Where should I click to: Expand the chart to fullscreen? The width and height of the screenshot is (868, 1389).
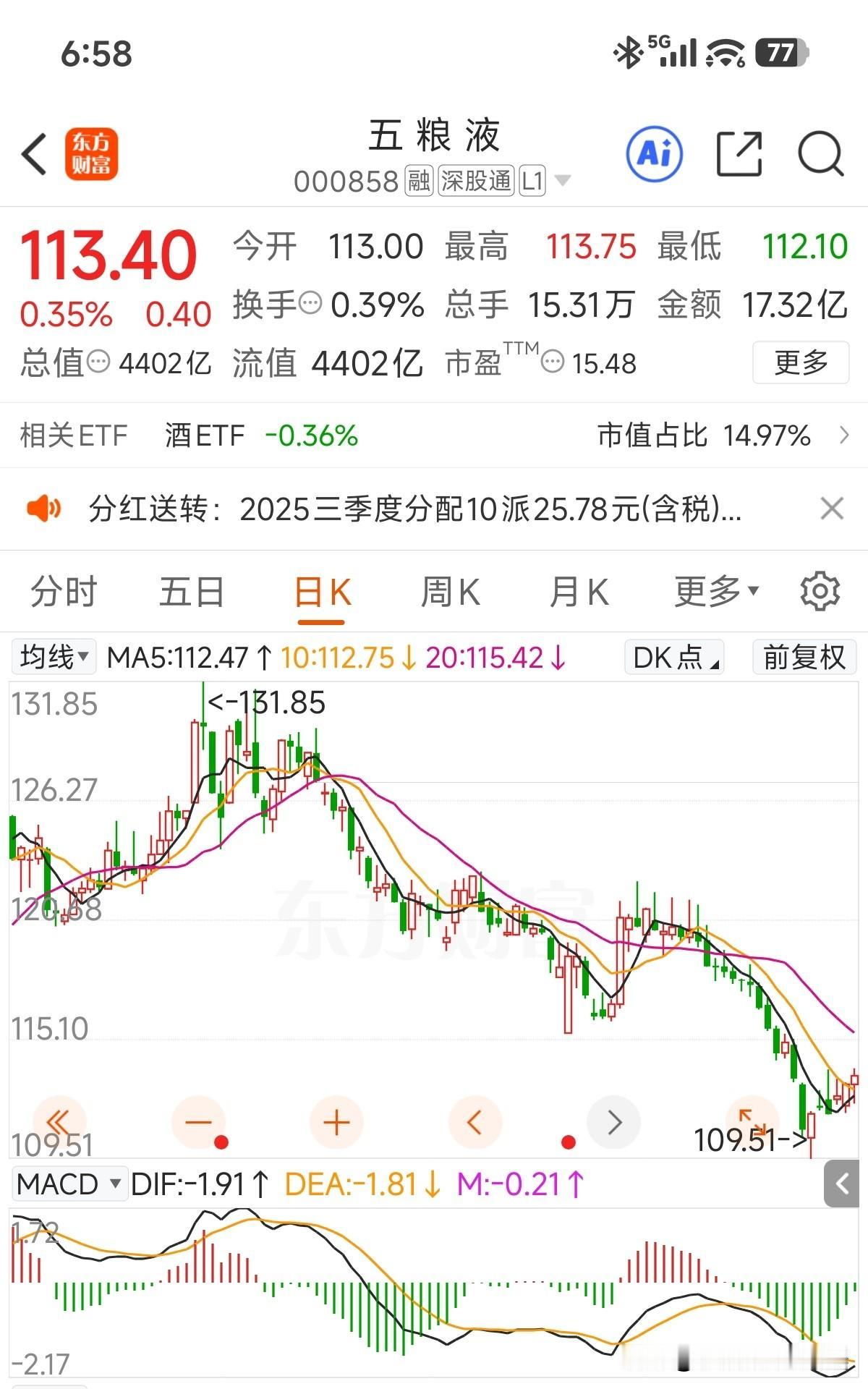(x=752, y=1121)
